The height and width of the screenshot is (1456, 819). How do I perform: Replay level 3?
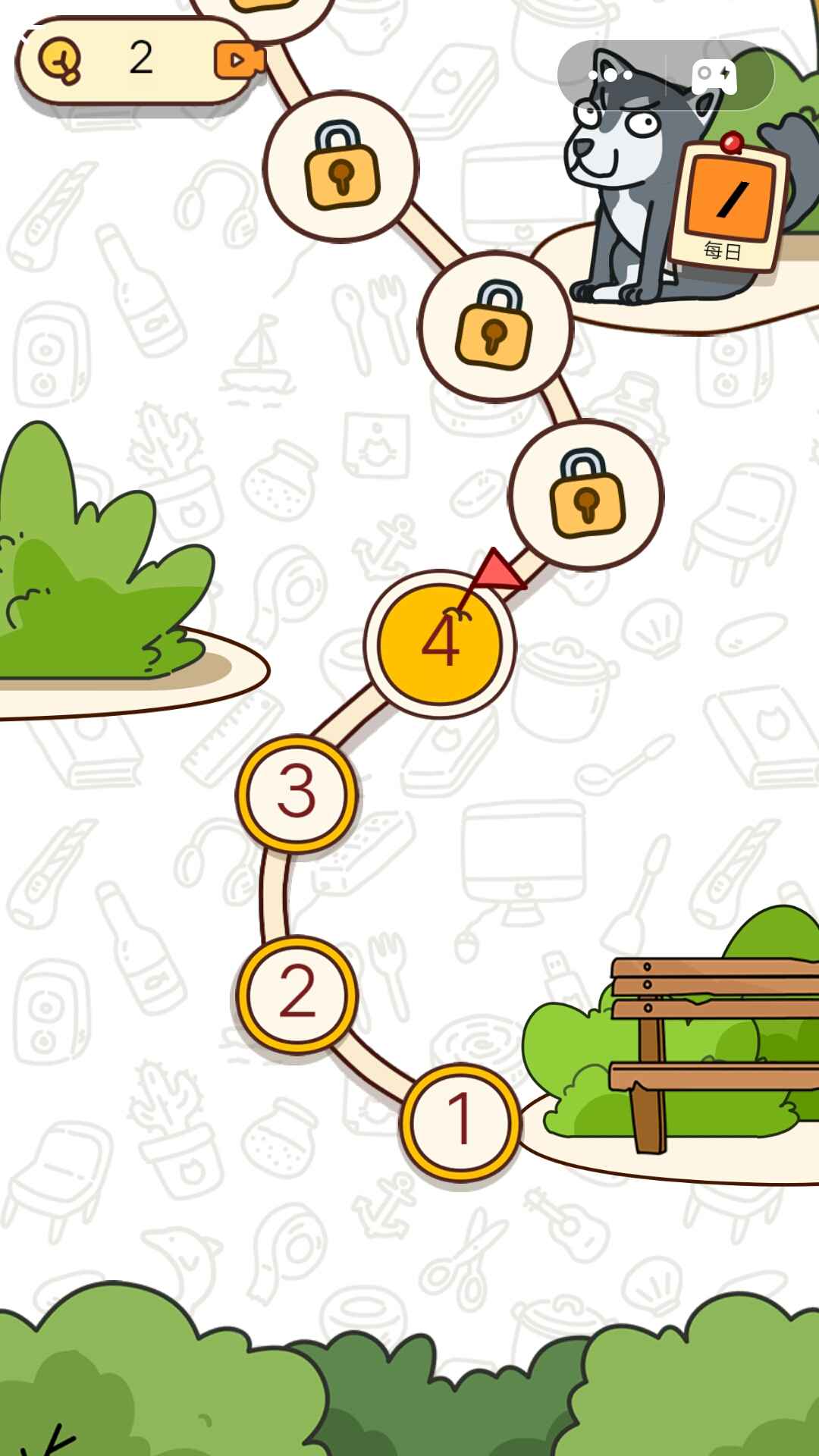coord(297,794)
